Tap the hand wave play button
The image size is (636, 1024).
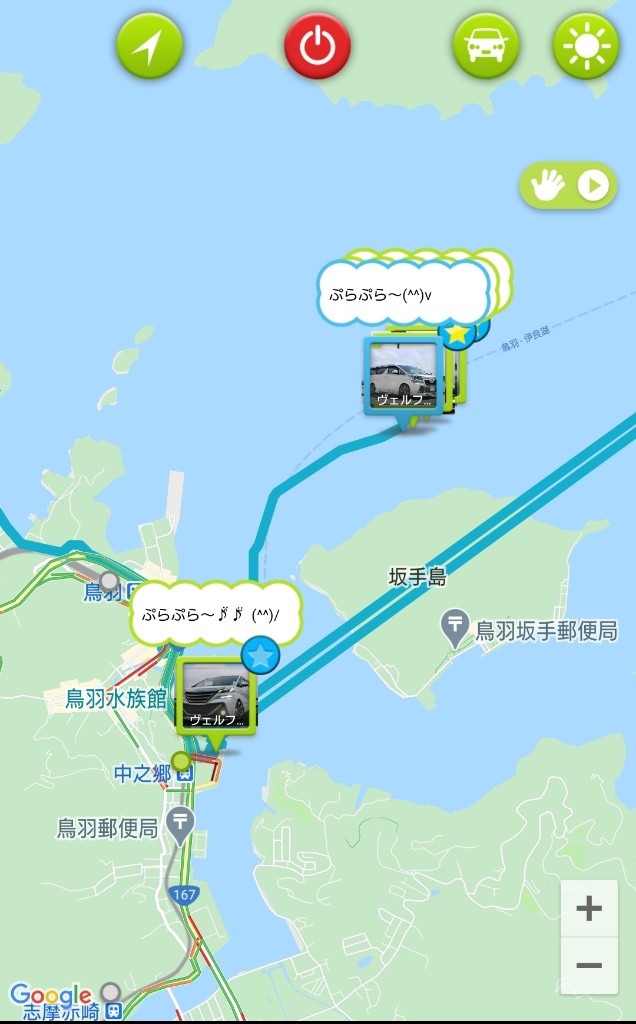568,186
